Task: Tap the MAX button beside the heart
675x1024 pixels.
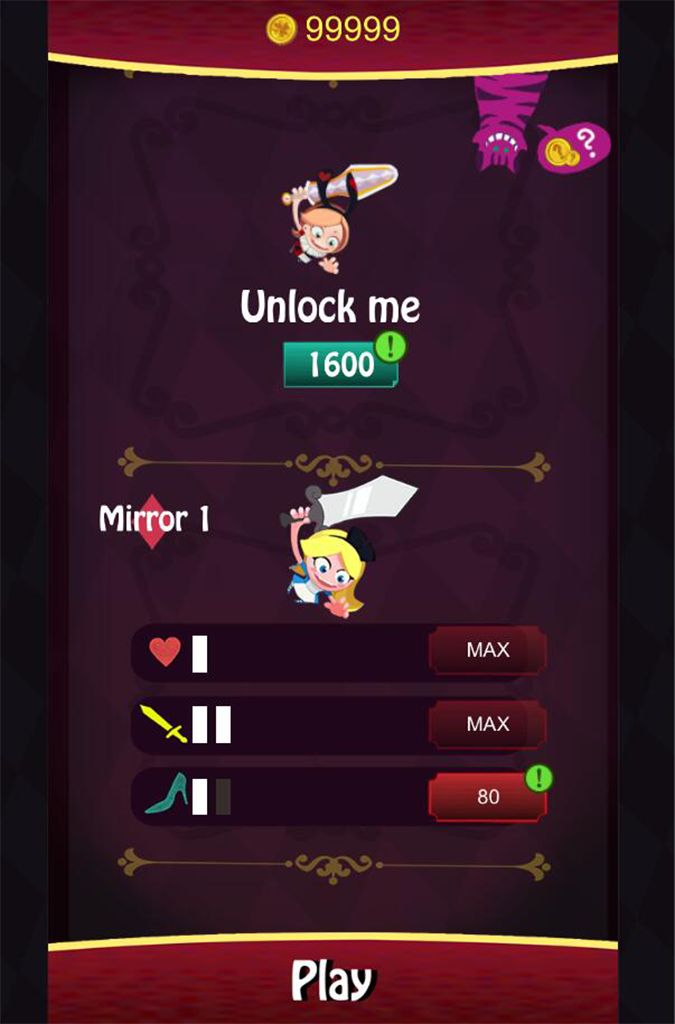Action: pos(487,651)
